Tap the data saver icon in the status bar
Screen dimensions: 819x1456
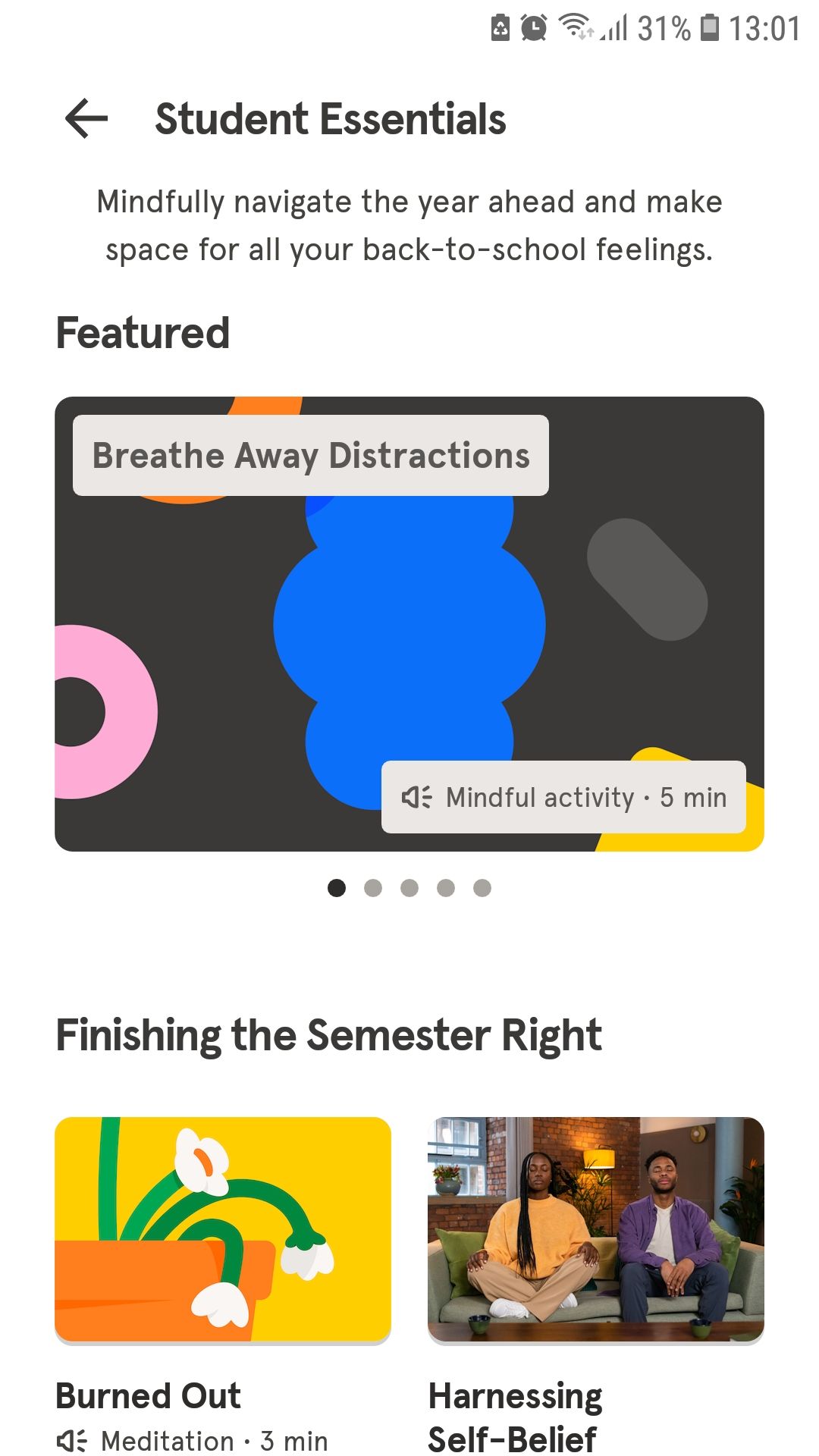(500, 29)
